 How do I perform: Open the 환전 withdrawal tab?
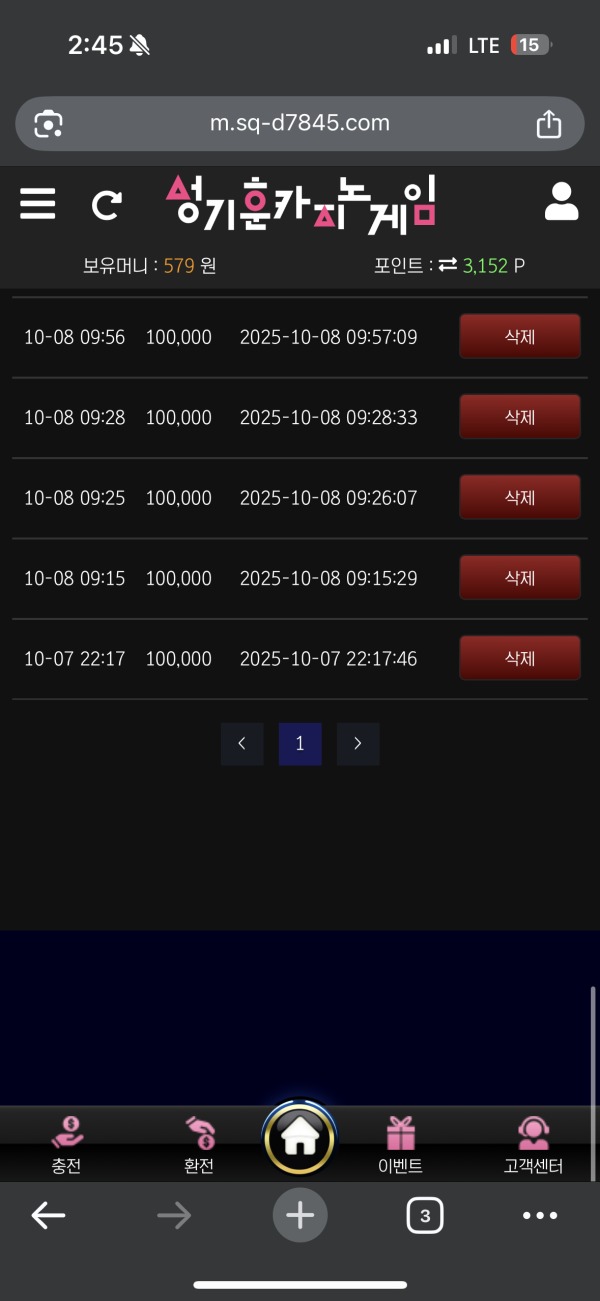(199, 1145)
